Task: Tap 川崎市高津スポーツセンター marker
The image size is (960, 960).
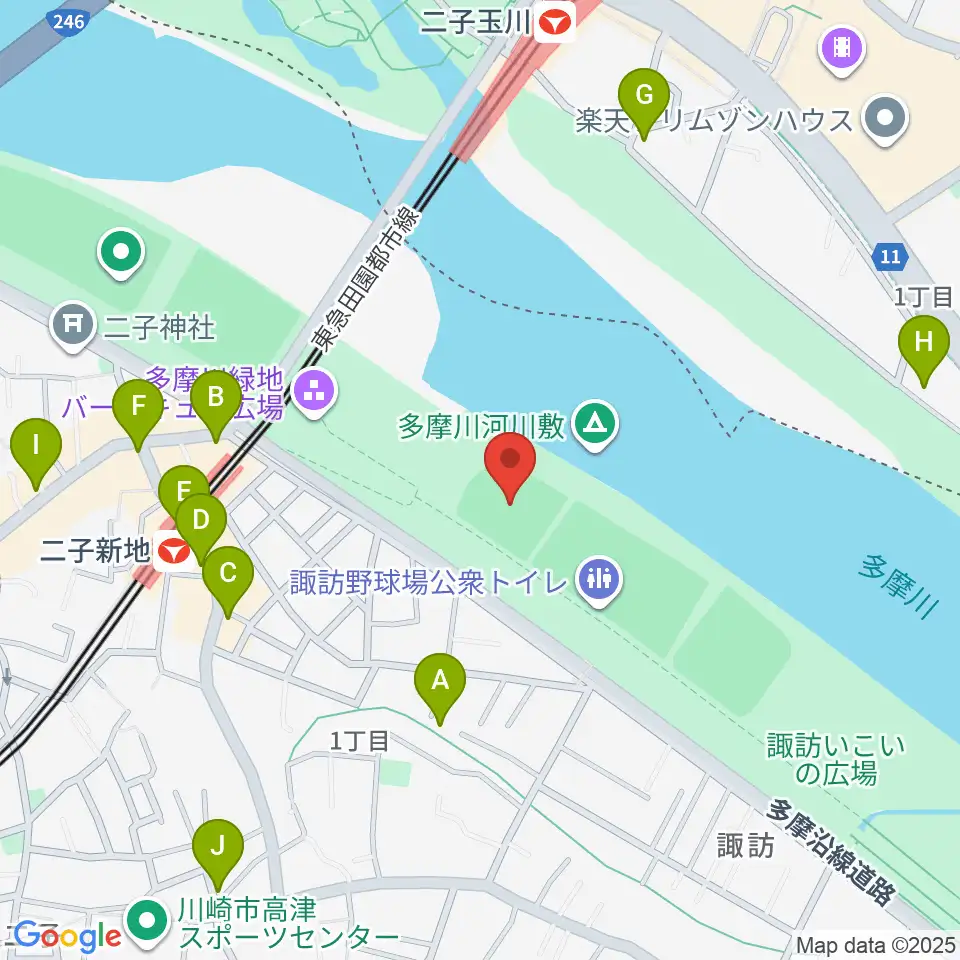Action: click(x=147, y=922)
